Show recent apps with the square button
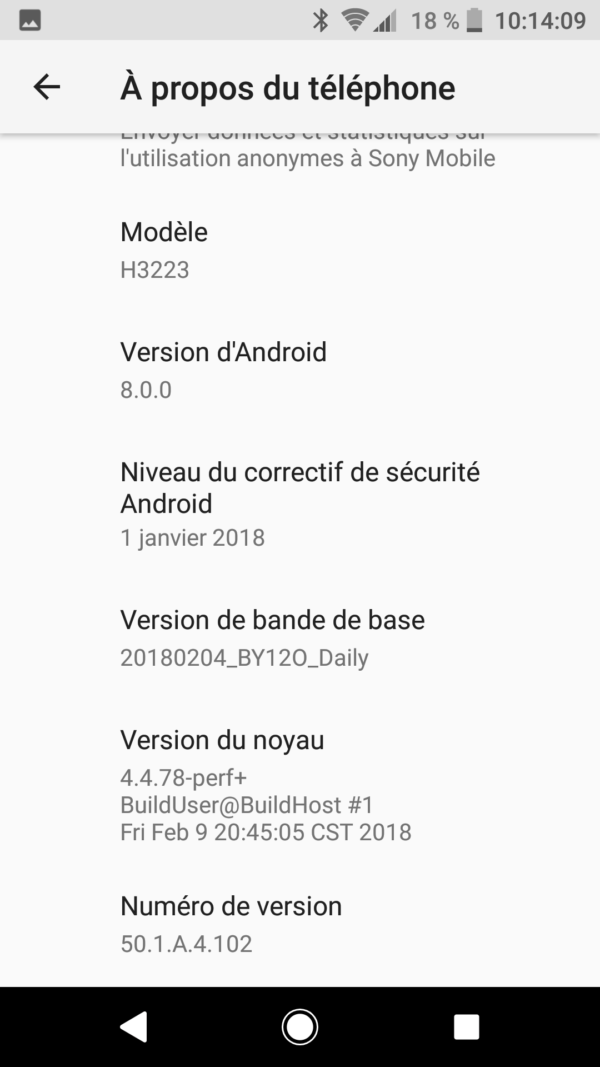The height and width of the screenshot is (1067, 600). (466, 1026)
